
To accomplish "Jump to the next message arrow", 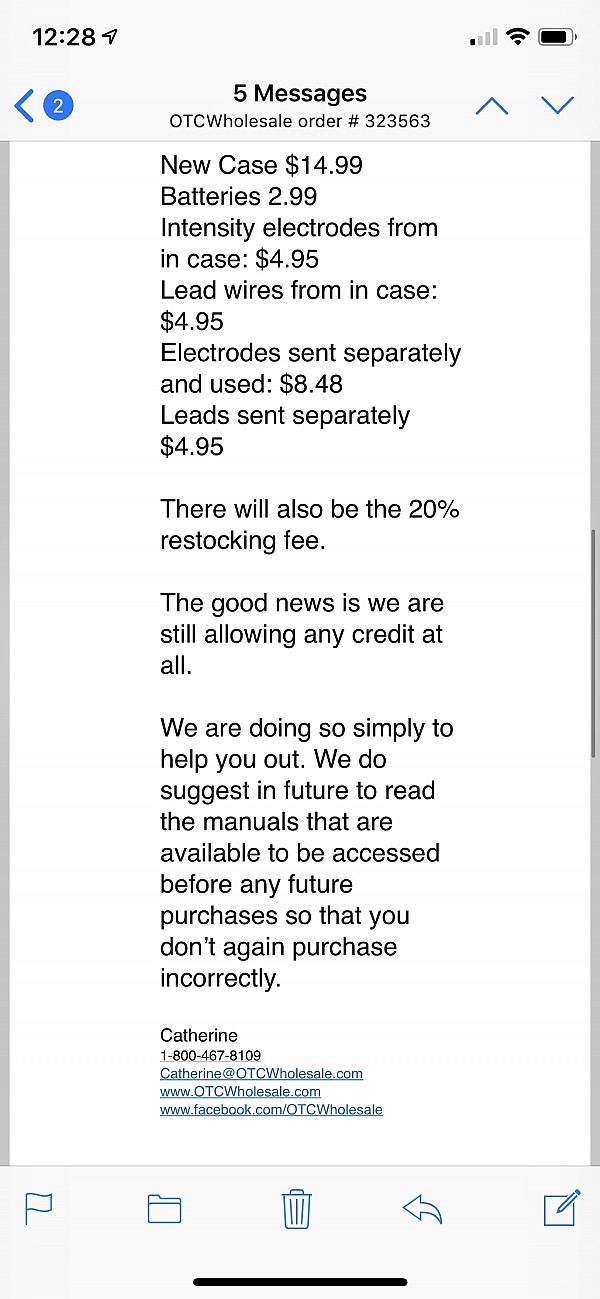I will [x=557, y=106].
